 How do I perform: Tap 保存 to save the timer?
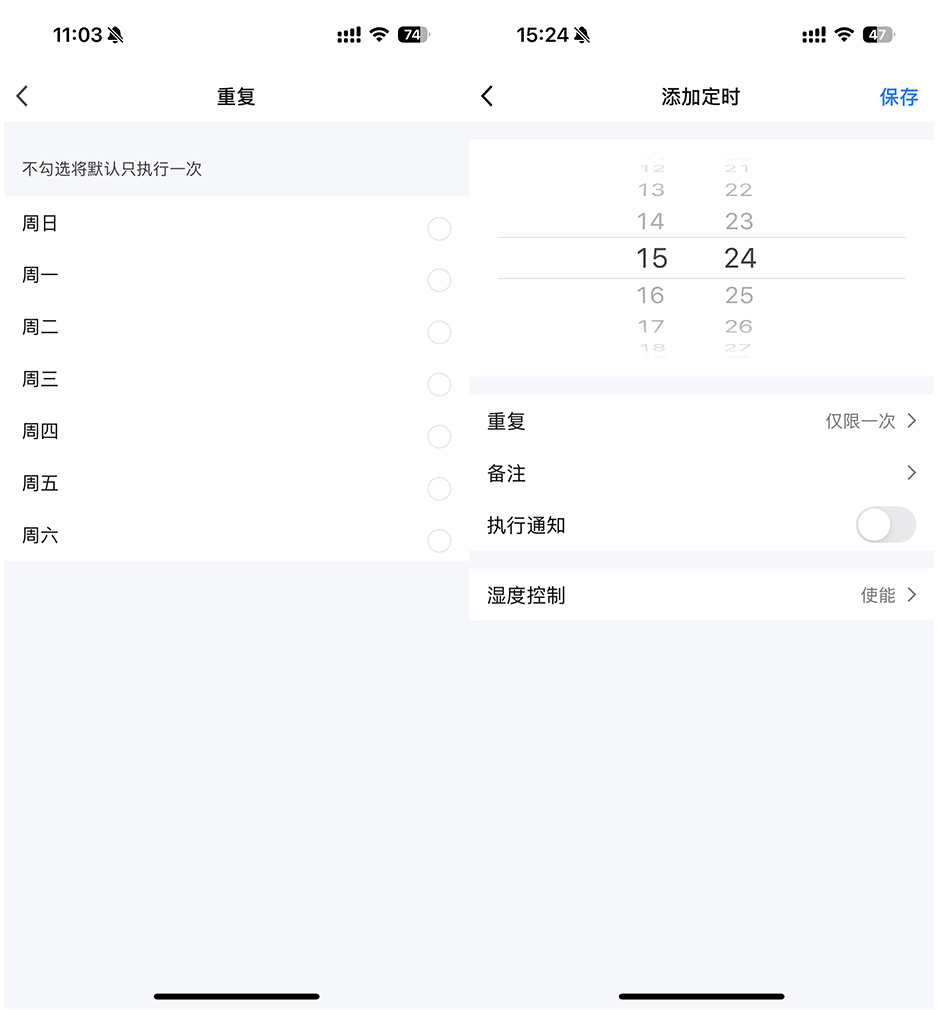click(898, 97)
